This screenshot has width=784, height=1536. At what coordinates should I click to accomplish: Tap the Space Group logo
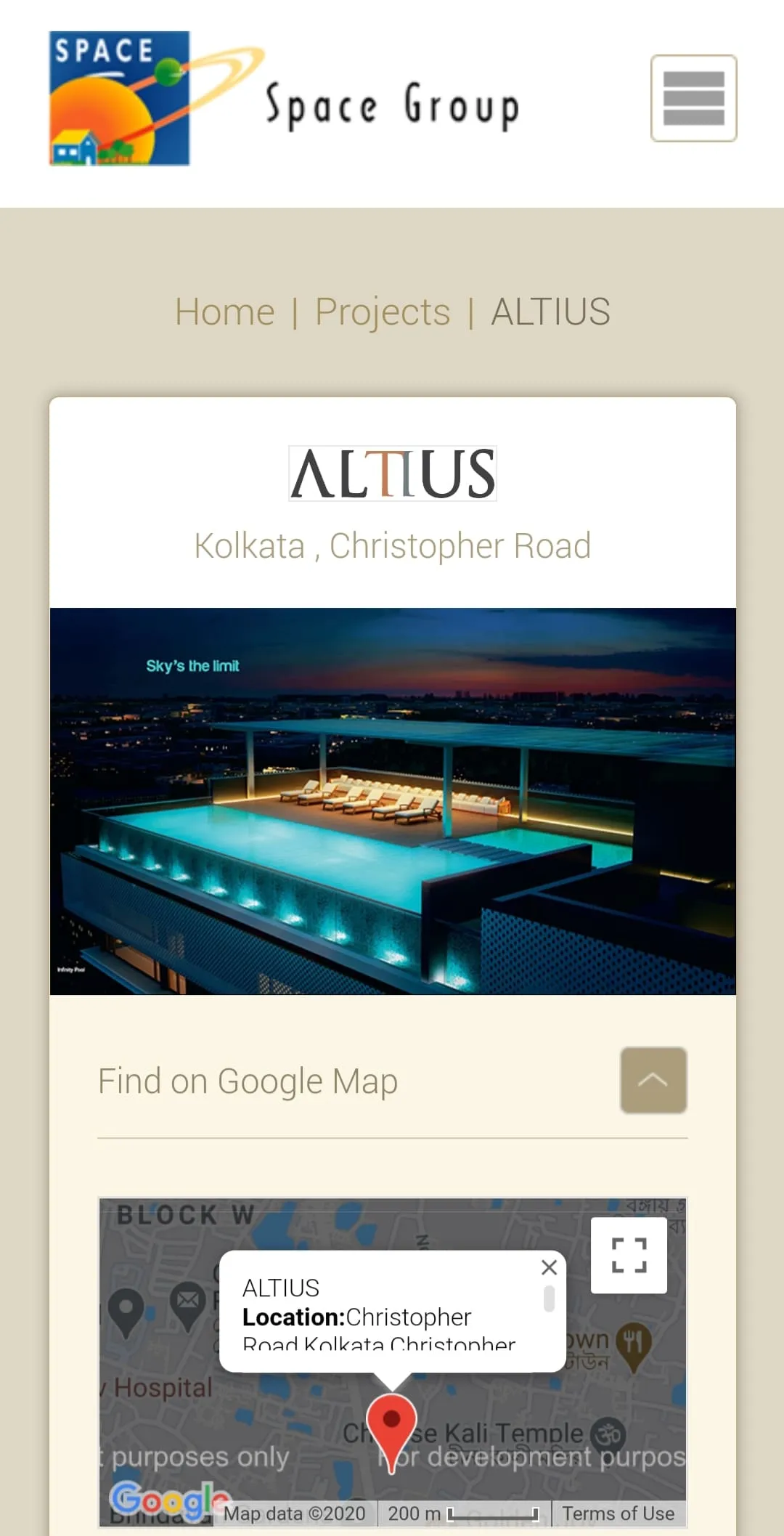[x=285, y=99]
